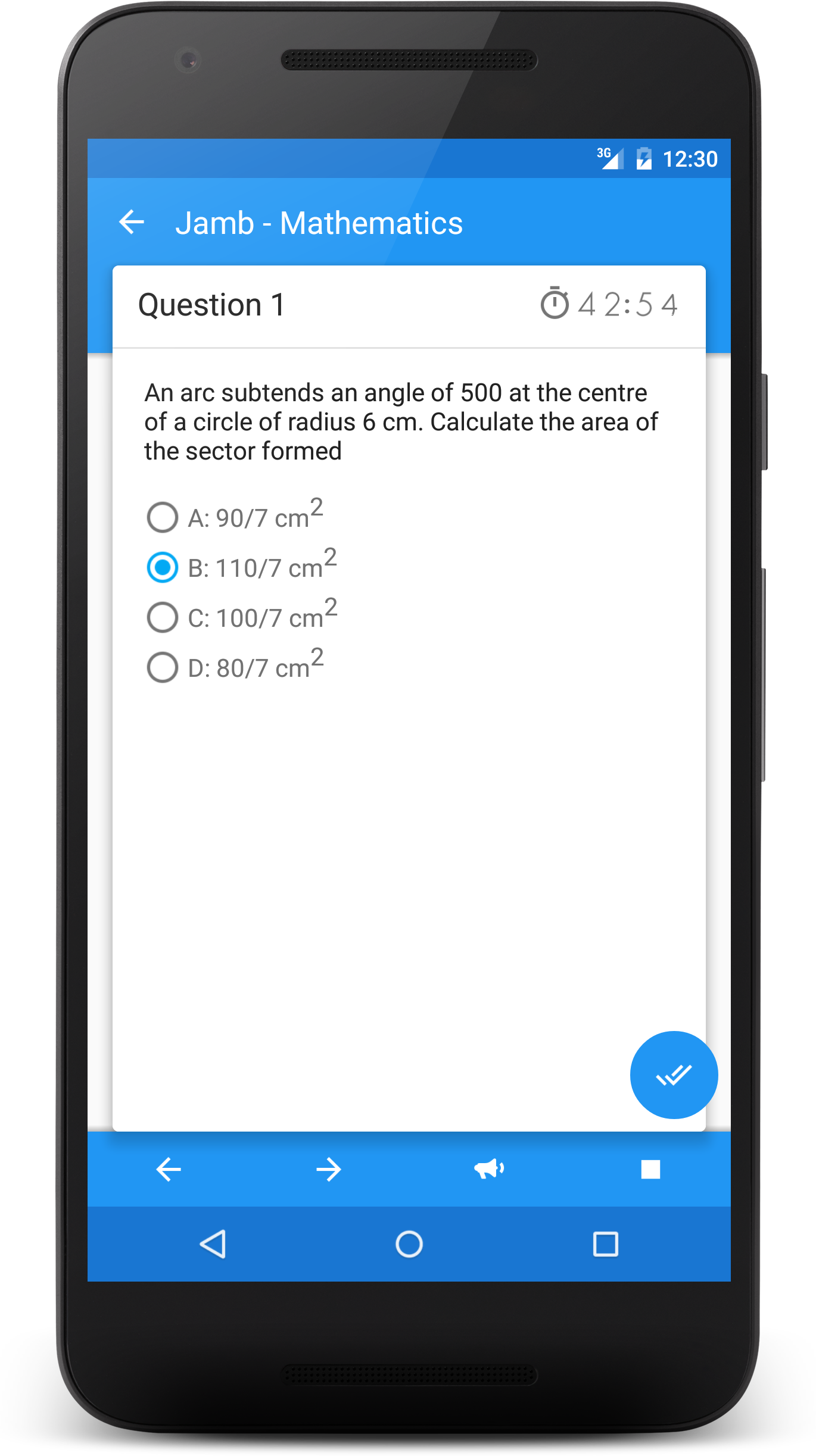Select answer B: 110/7 cm²
The image size is (816, 1456).
click(x=242, y=565)
